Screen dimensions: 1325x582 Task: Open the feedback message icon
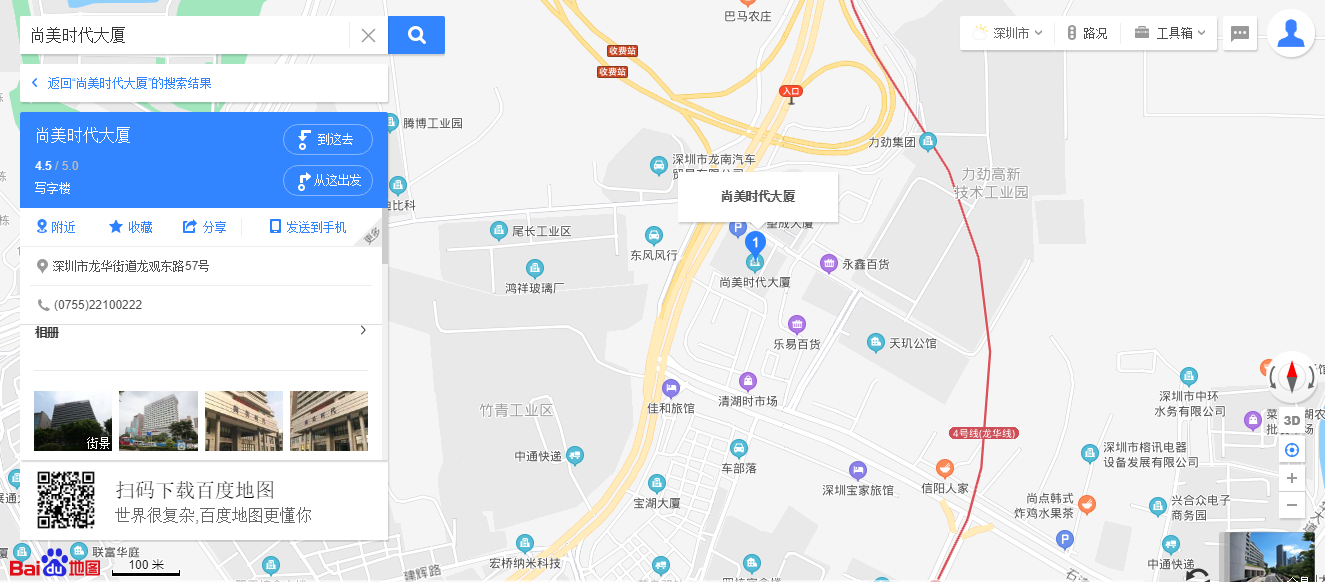coord(1240,33)
